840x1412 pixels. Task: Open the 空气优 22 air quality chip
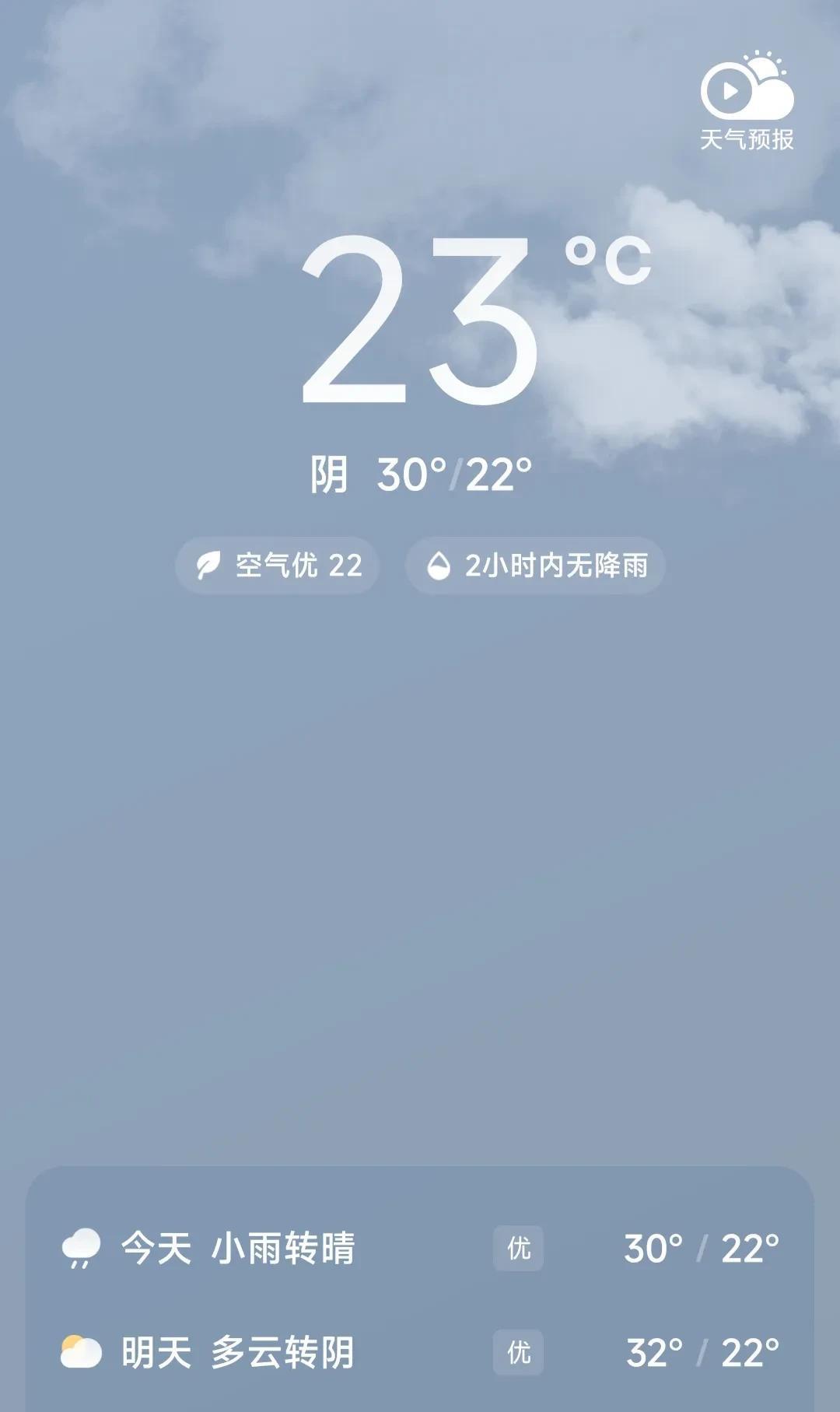click(277, 566)
